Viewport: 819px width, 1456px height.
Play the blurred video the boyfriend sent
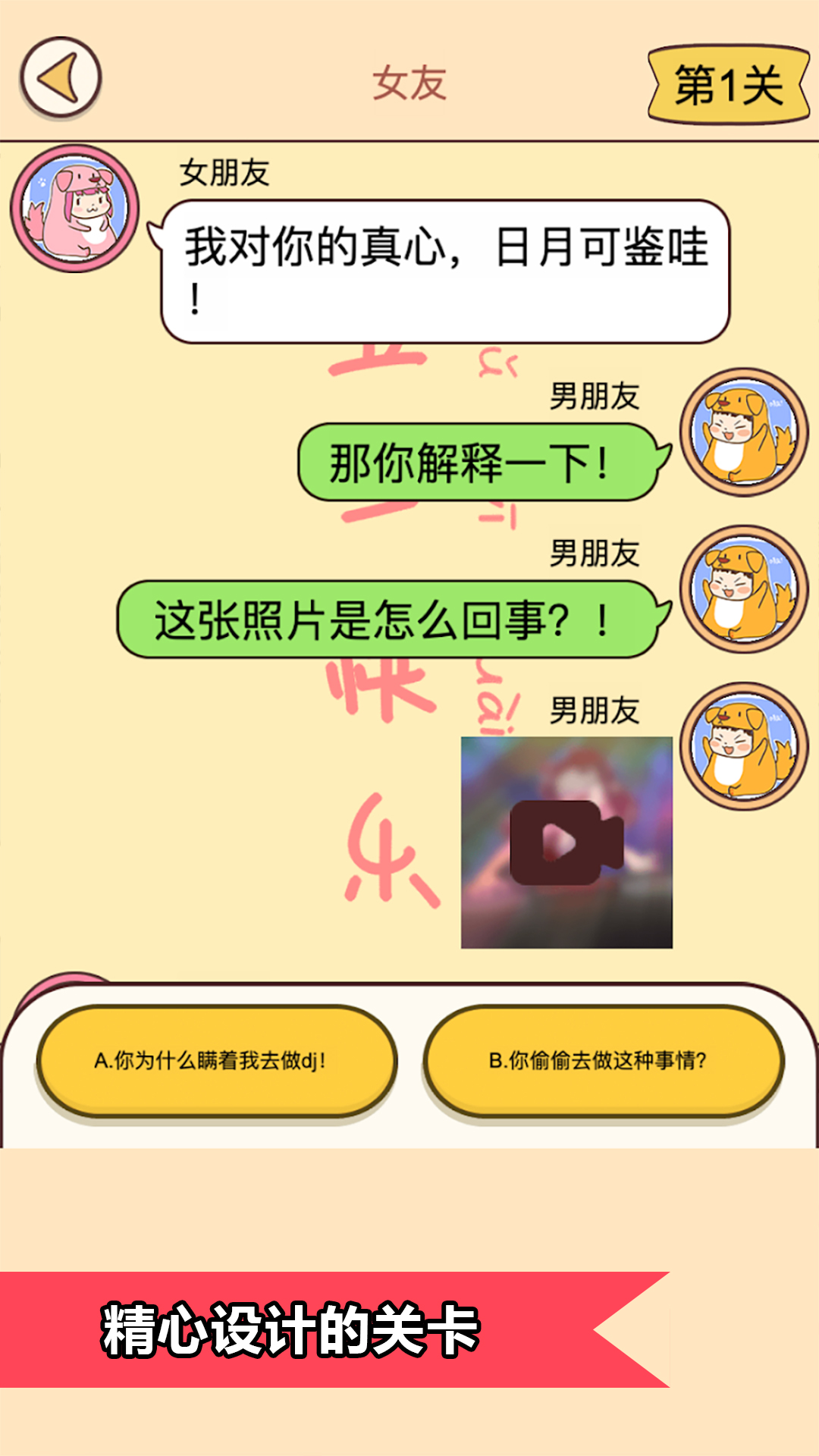(566, 843)
